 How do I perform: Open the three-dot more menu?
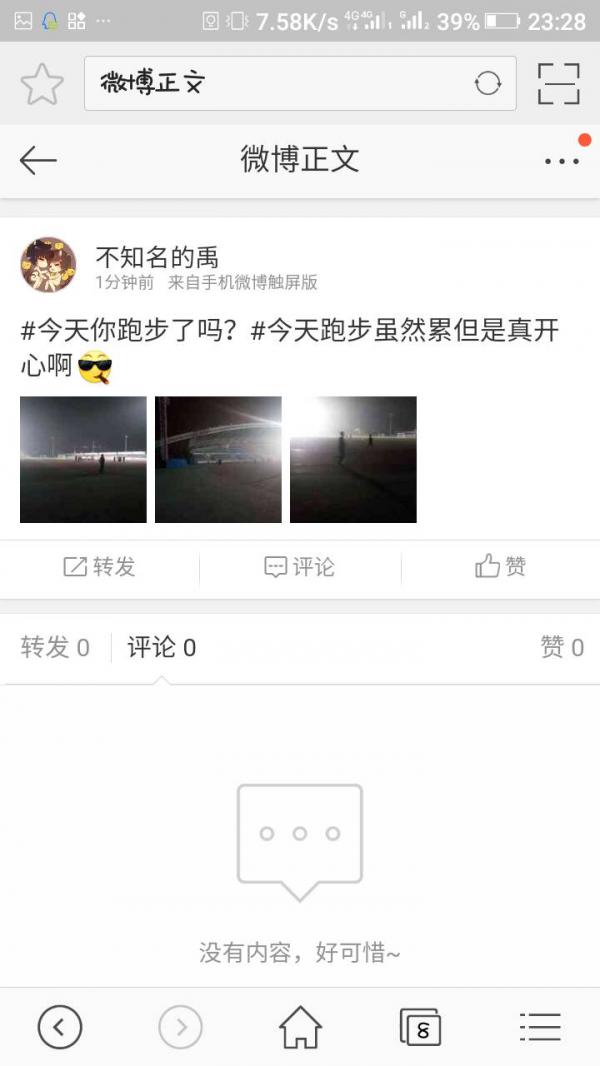(561, 161)
